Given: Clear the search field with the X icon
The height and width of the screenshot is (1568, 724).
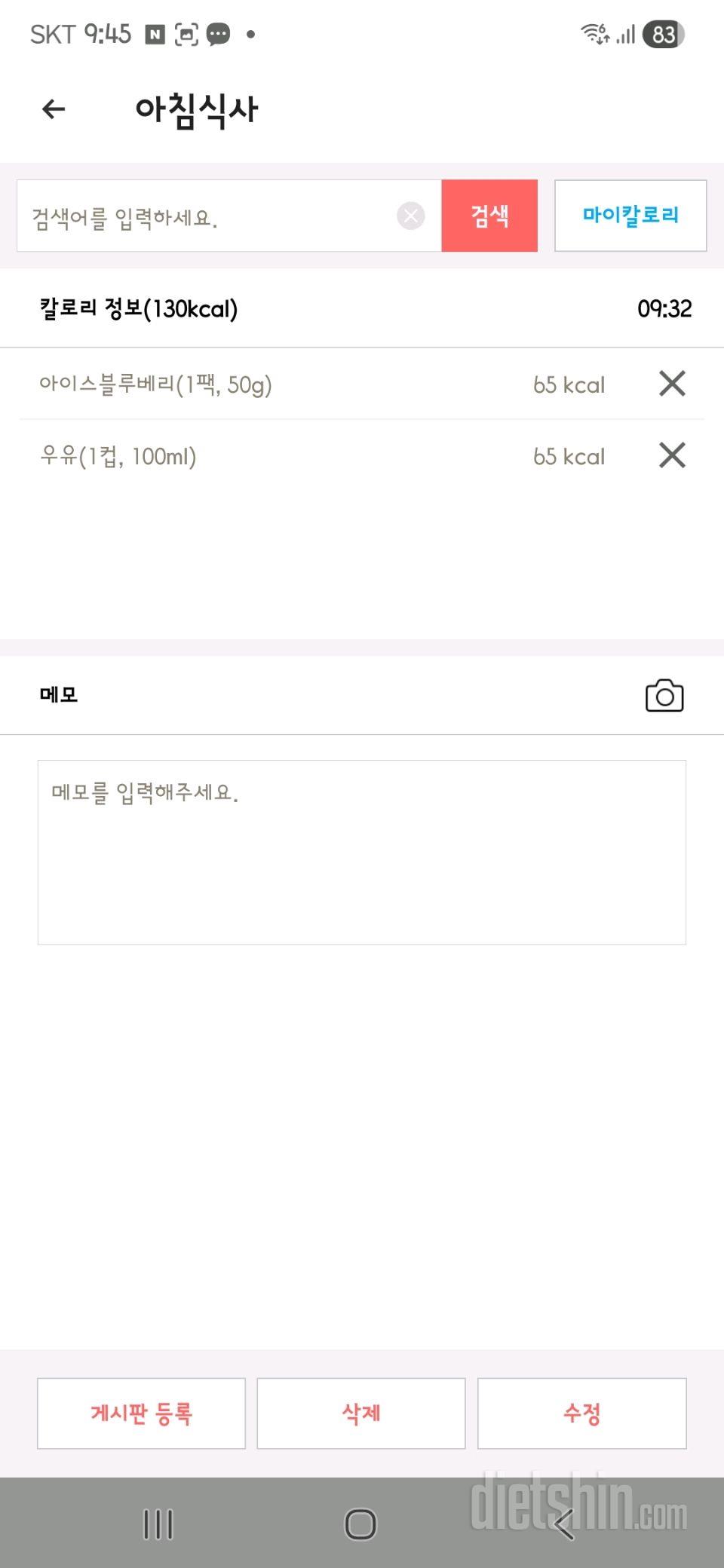Looking at the screenshot, I should coord(410,216).
